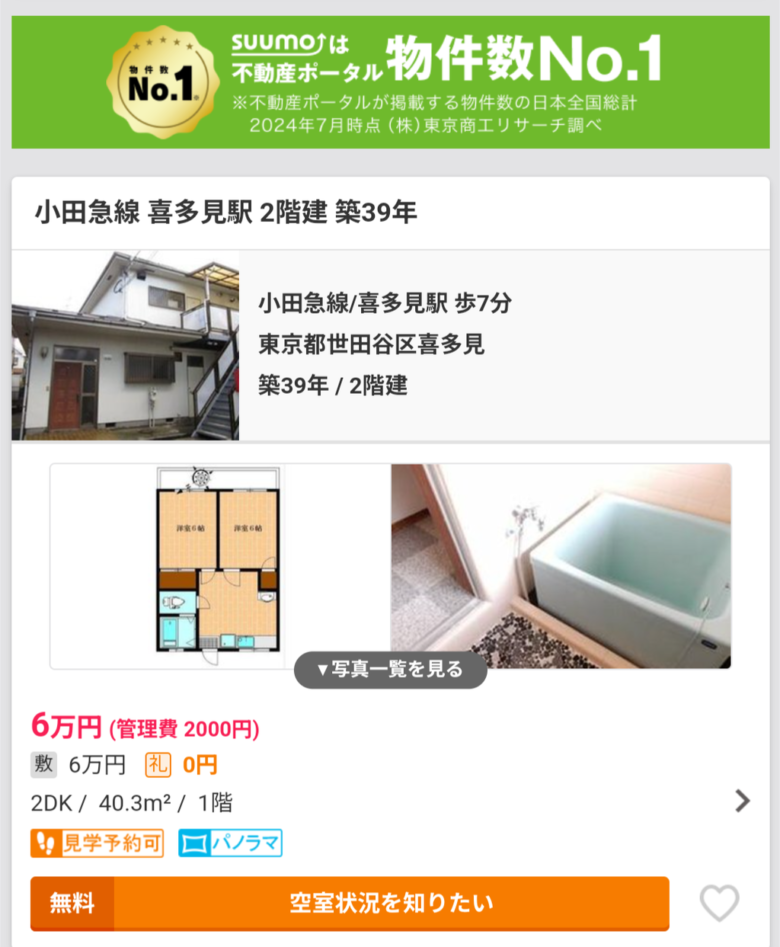
Task: Save this property with the heart icon
Action: pyautogui.click(x=719, y=903)
